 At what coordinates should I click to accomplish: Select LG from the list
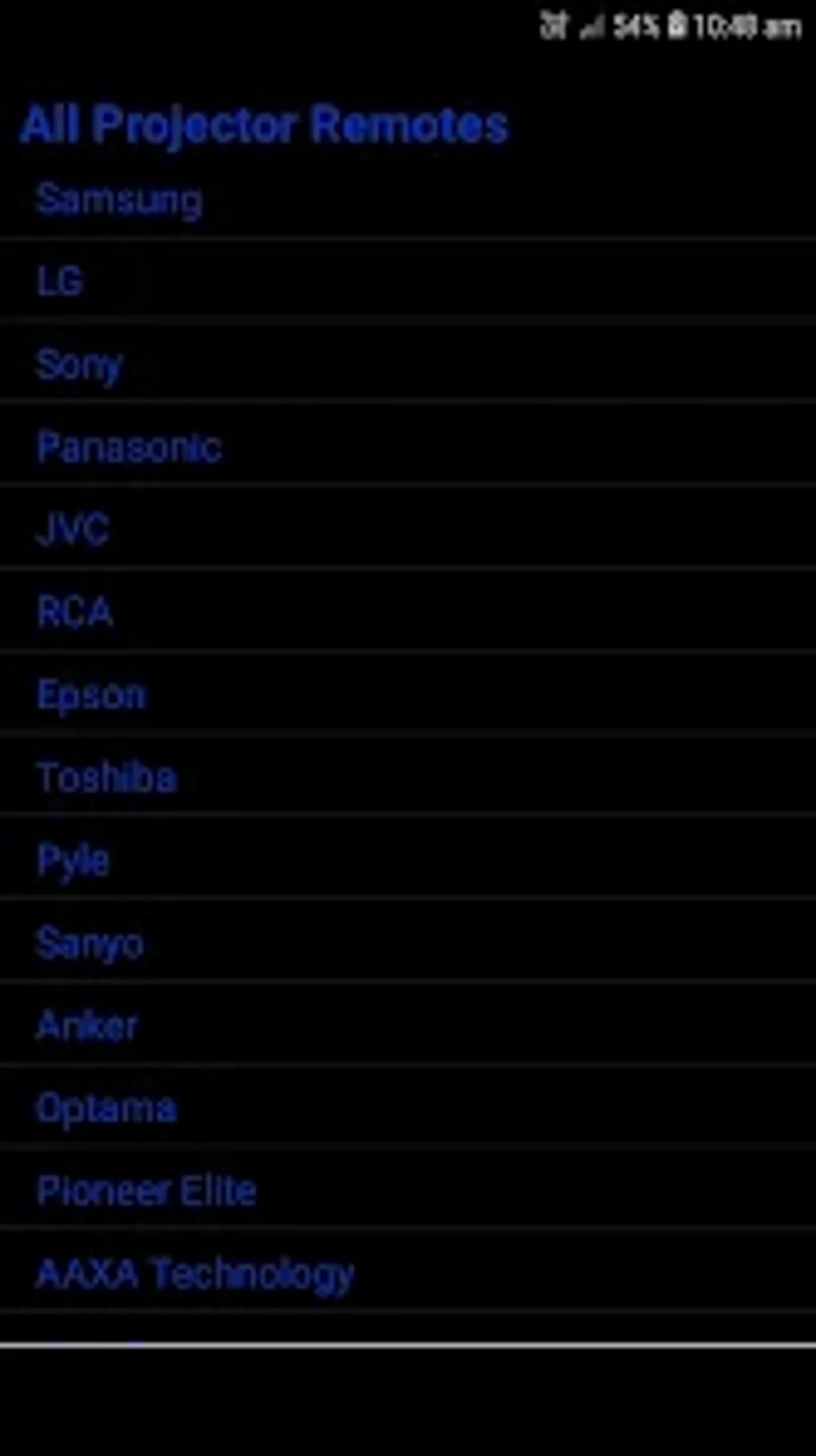pyautogui.click(x=408, y=280)
